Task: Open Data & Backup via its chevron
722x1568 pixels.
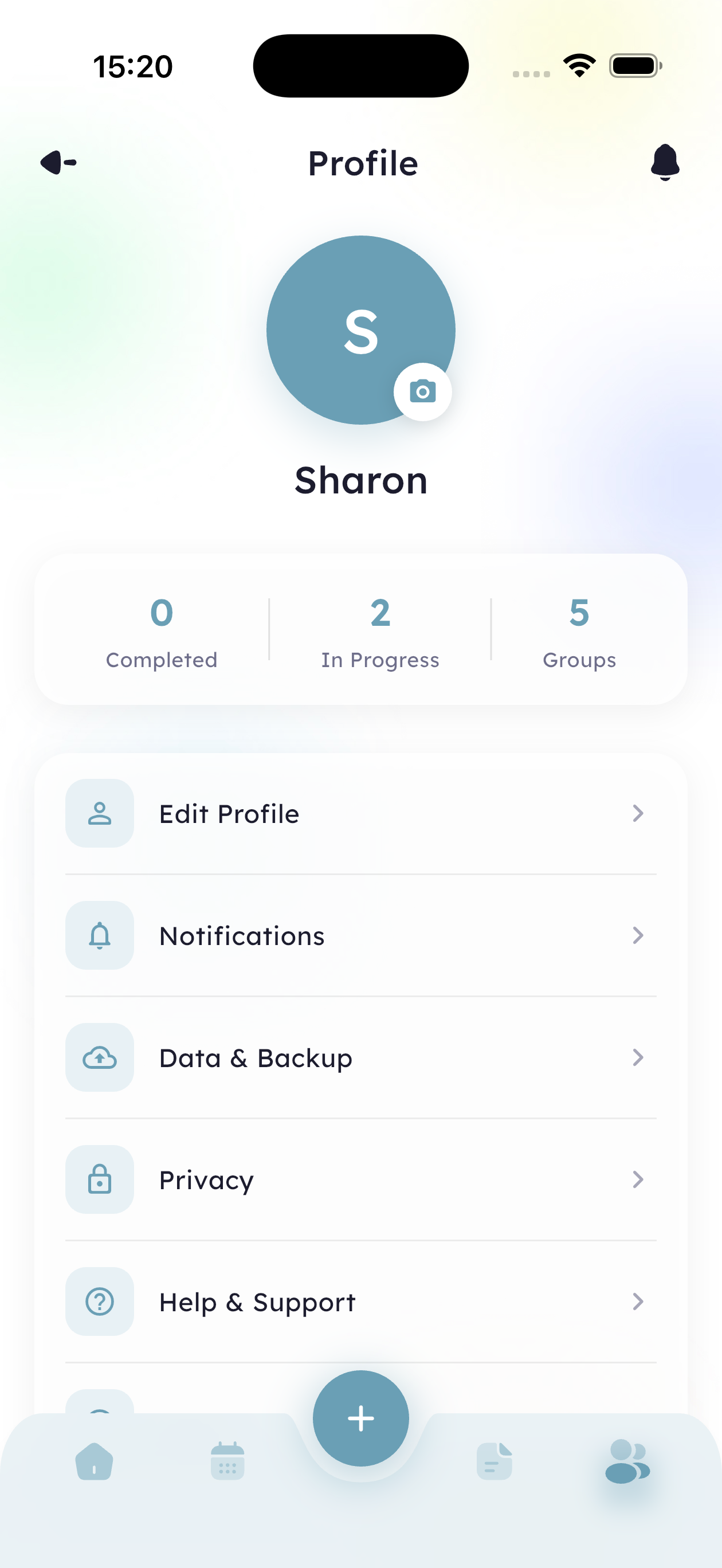Action: (x=637, y=1057)
